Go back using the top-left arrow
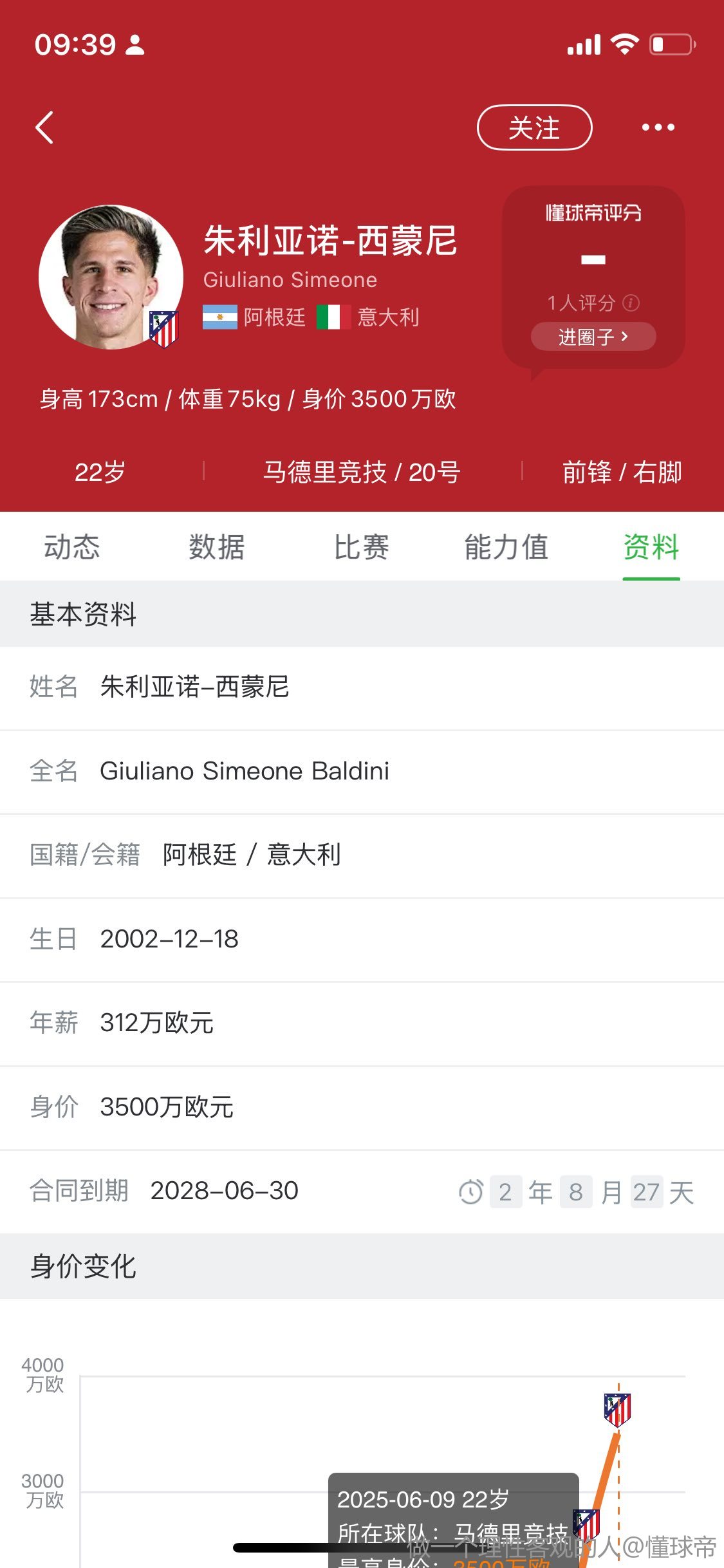The image size is (724, 1568). coord(44,127)
